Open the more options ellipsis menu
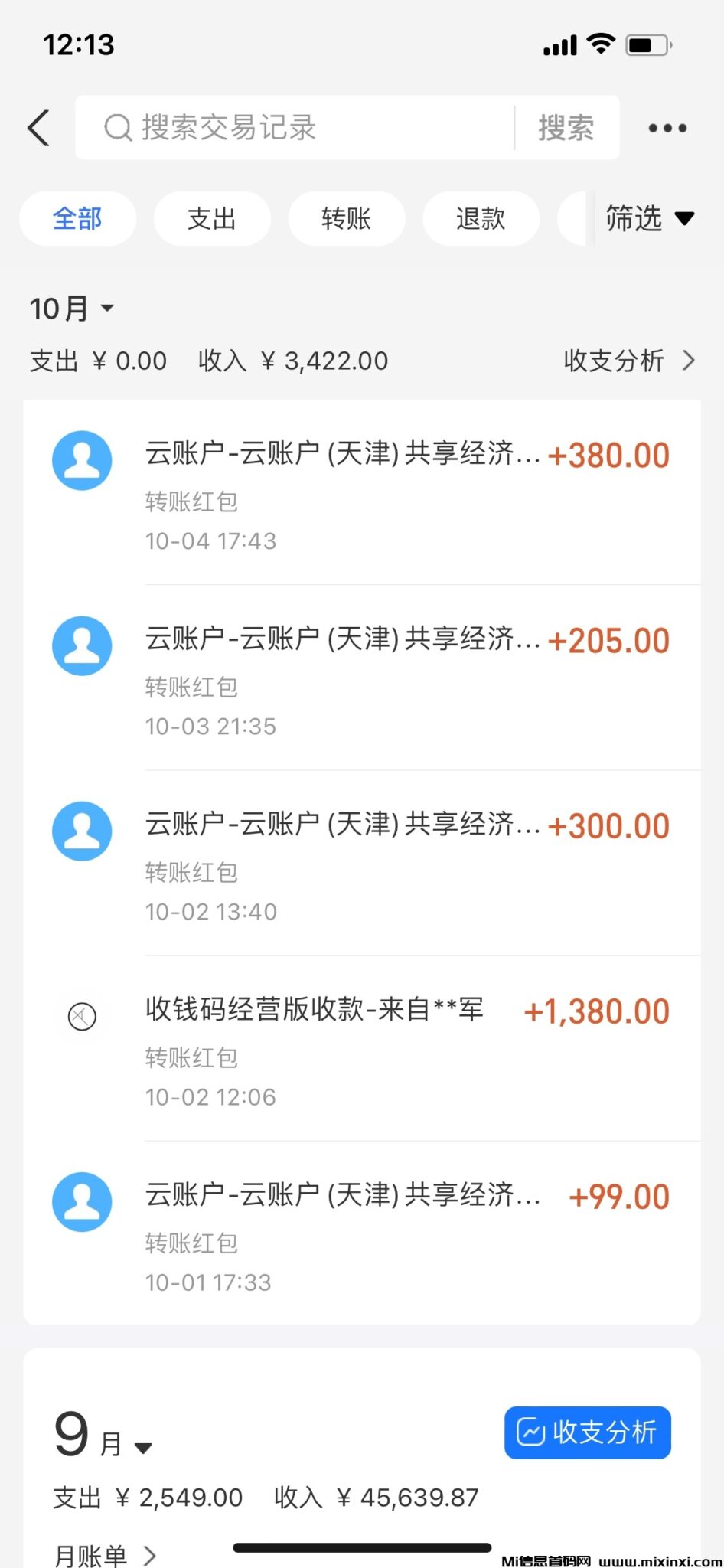Viewport: 724px width, 1568px height. (x=665, y=128)
